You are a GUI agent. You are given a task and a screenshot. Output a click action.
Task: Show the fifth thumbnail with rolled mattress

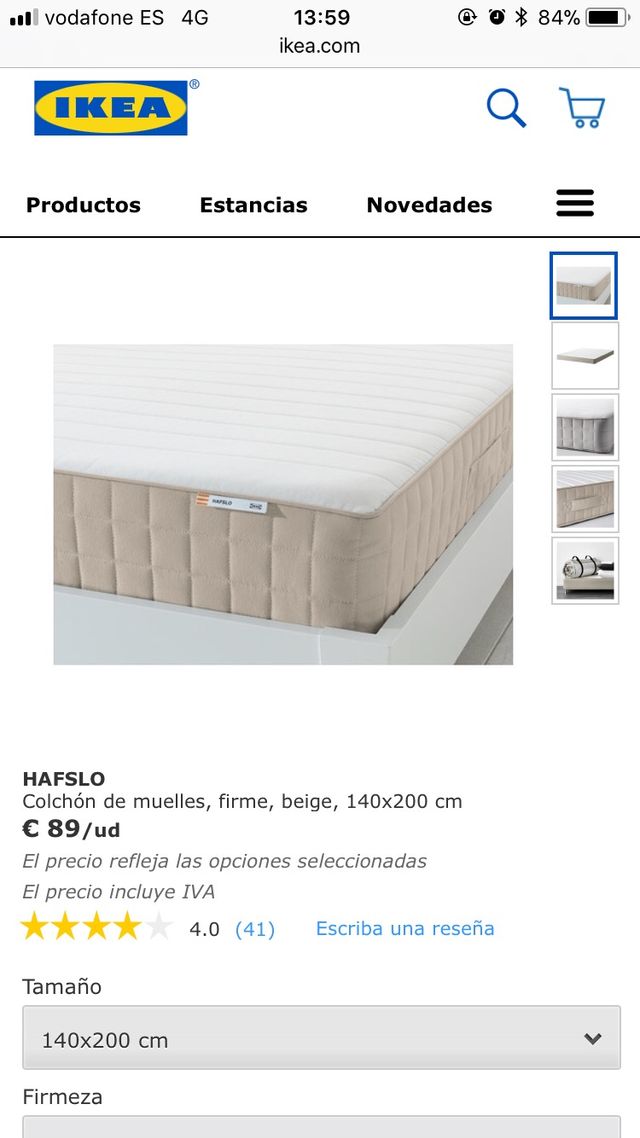585,570
